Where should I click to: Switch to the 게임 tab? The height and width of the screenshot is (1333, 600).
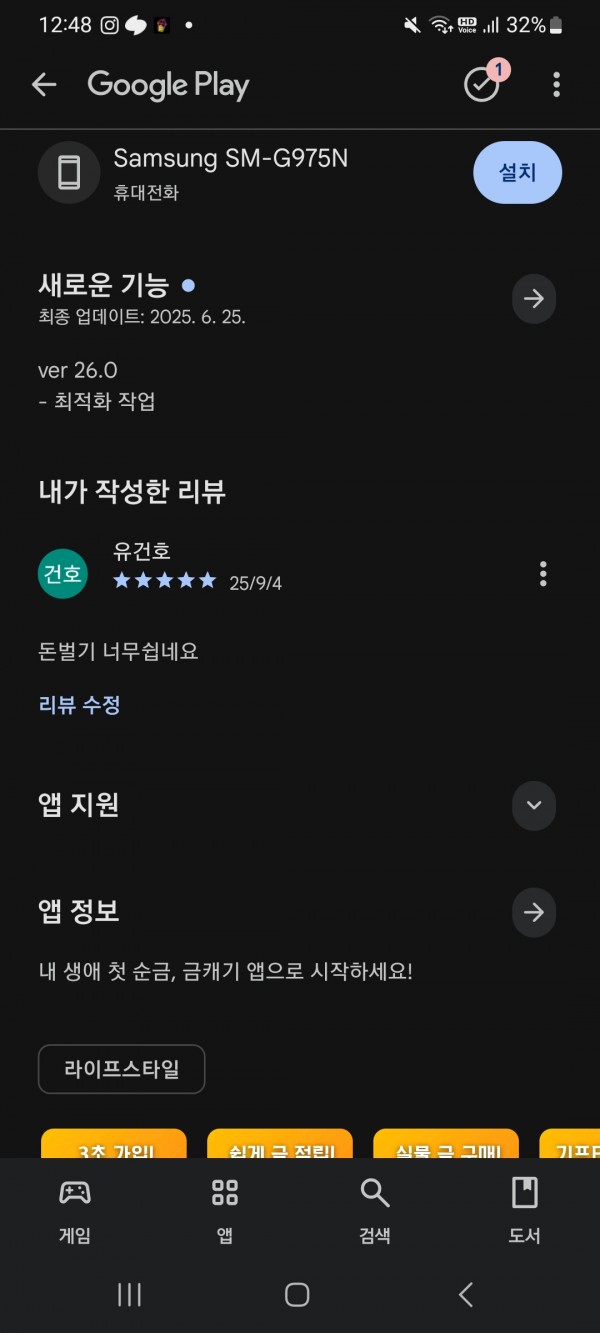click(x=75, y=1209)
